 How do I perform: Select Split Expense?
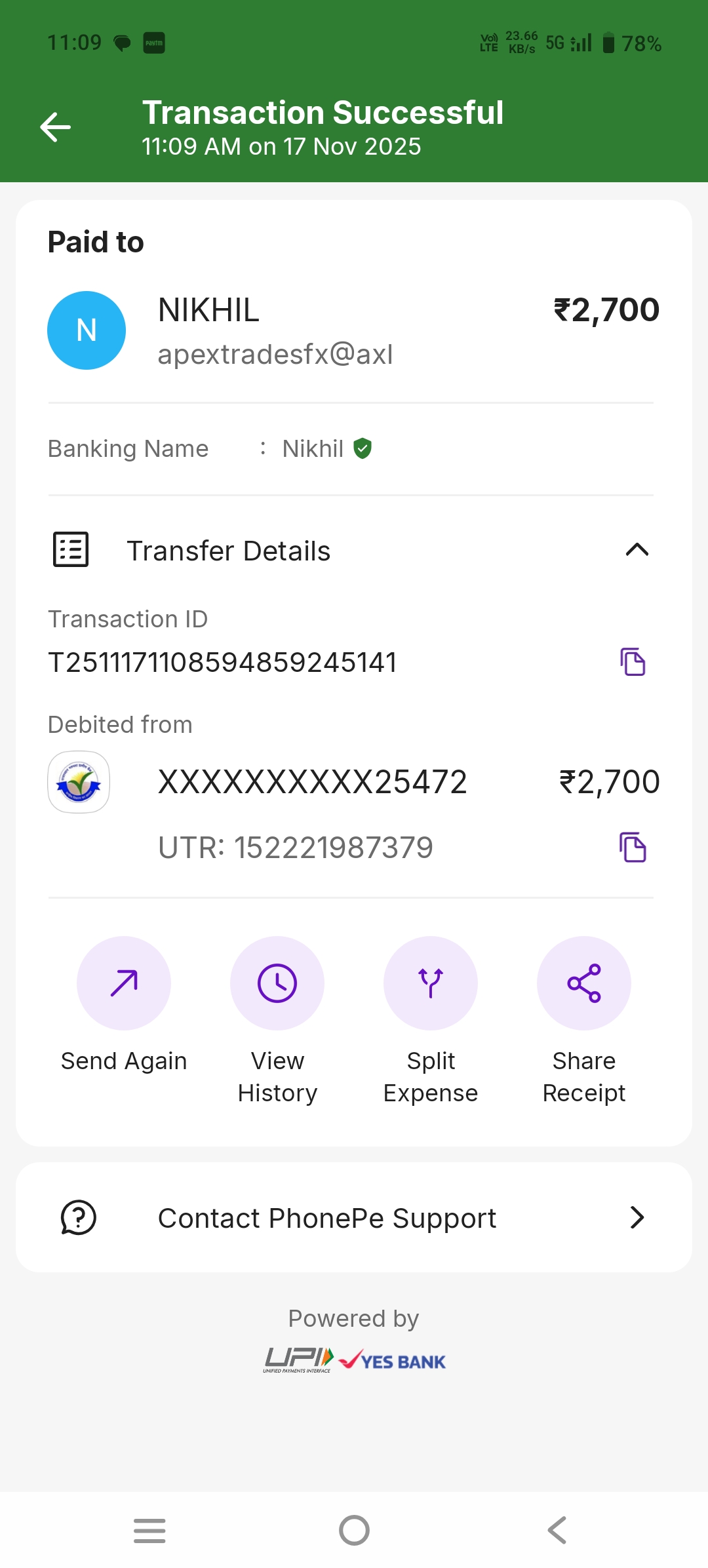(x=431, y=983)
